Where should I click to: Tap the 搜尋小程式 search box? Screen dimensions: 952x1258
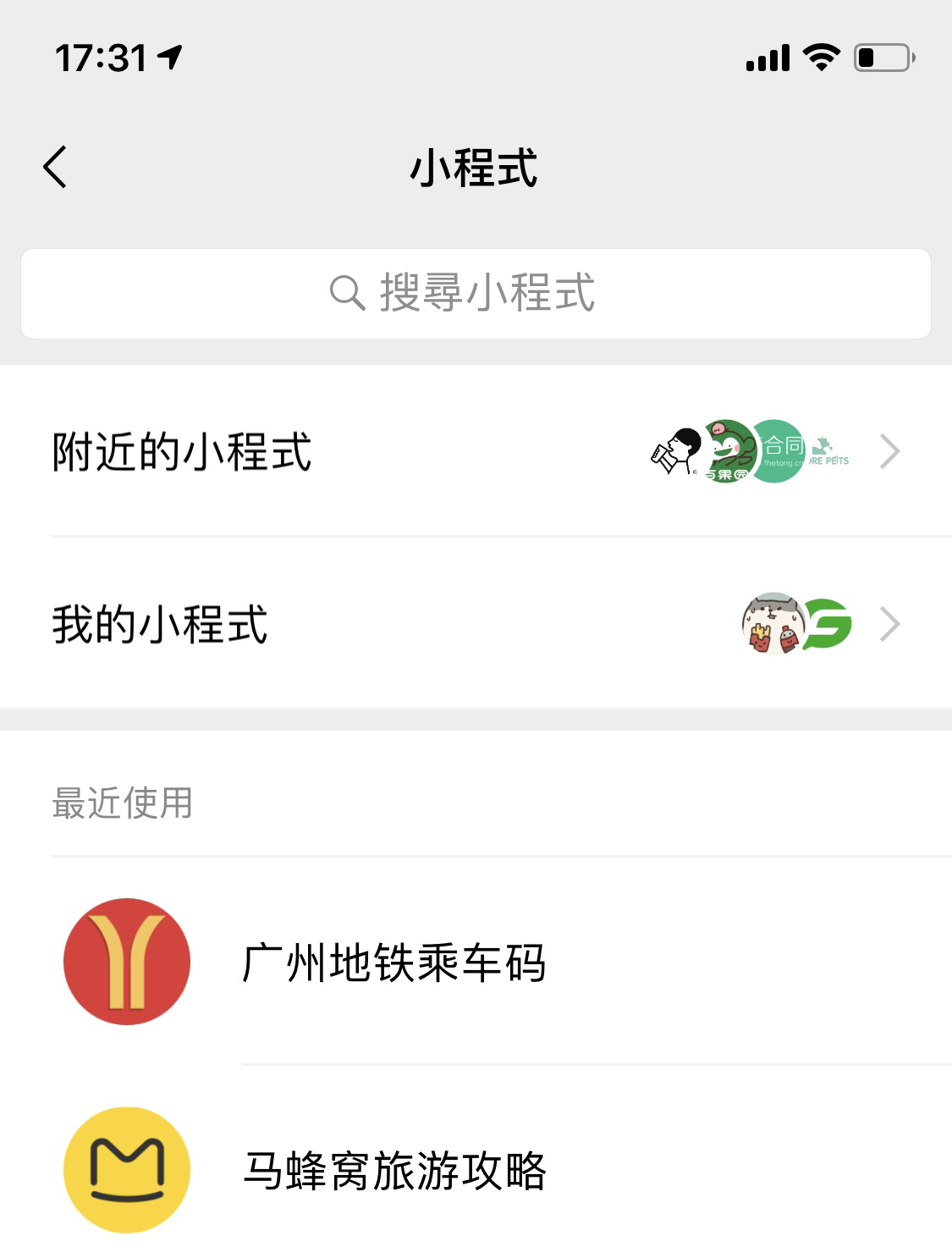[x=476, y=294]
